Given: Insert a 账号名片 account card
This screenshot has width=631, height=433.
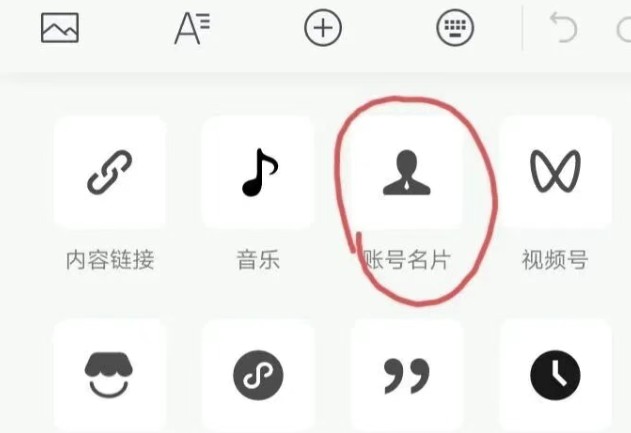Looking at the screenshot, I should (x=407, y=174).
